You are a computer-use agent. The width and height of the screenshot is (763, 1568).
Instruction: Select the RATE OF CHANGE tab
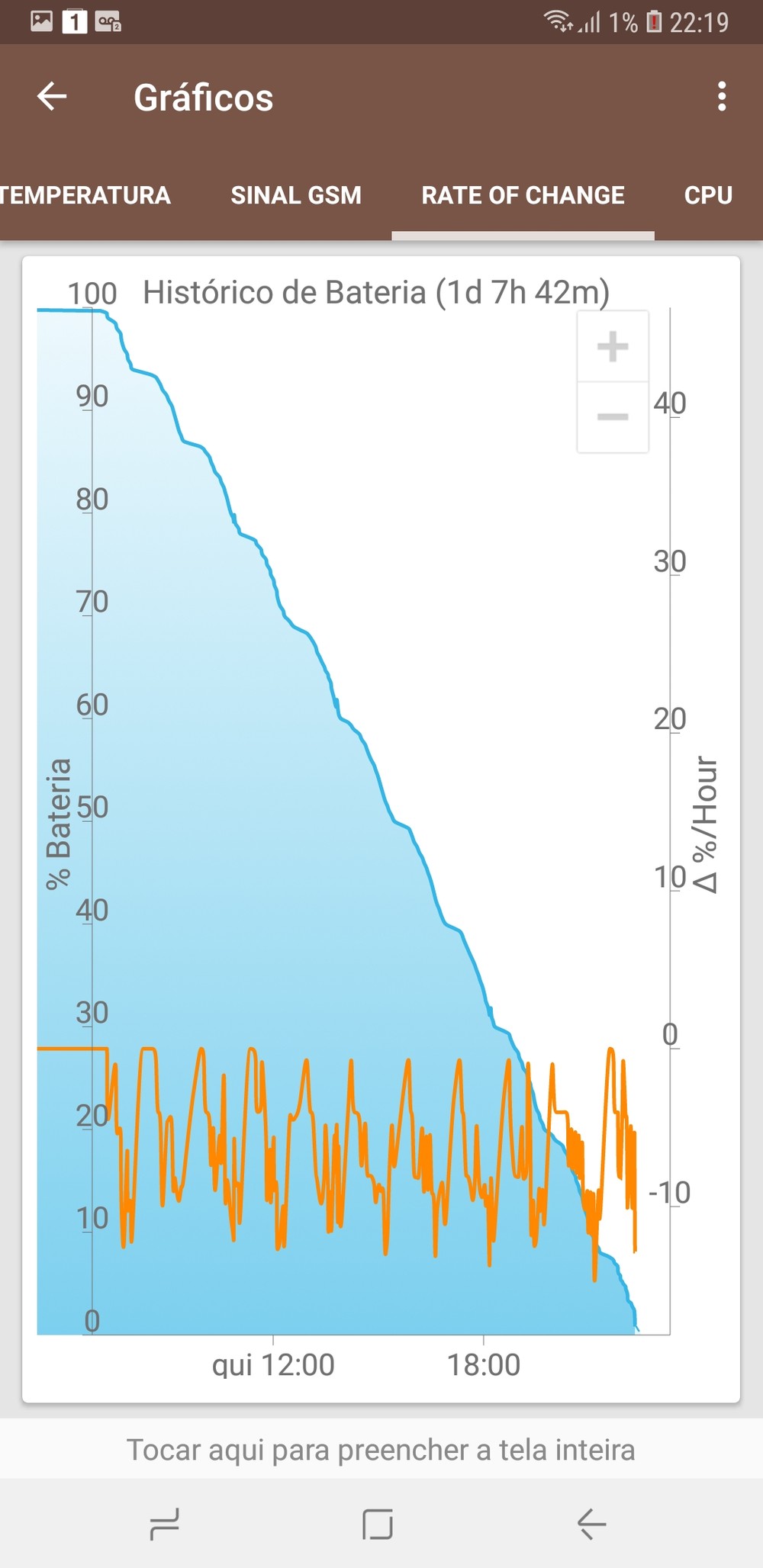point(523,195)
